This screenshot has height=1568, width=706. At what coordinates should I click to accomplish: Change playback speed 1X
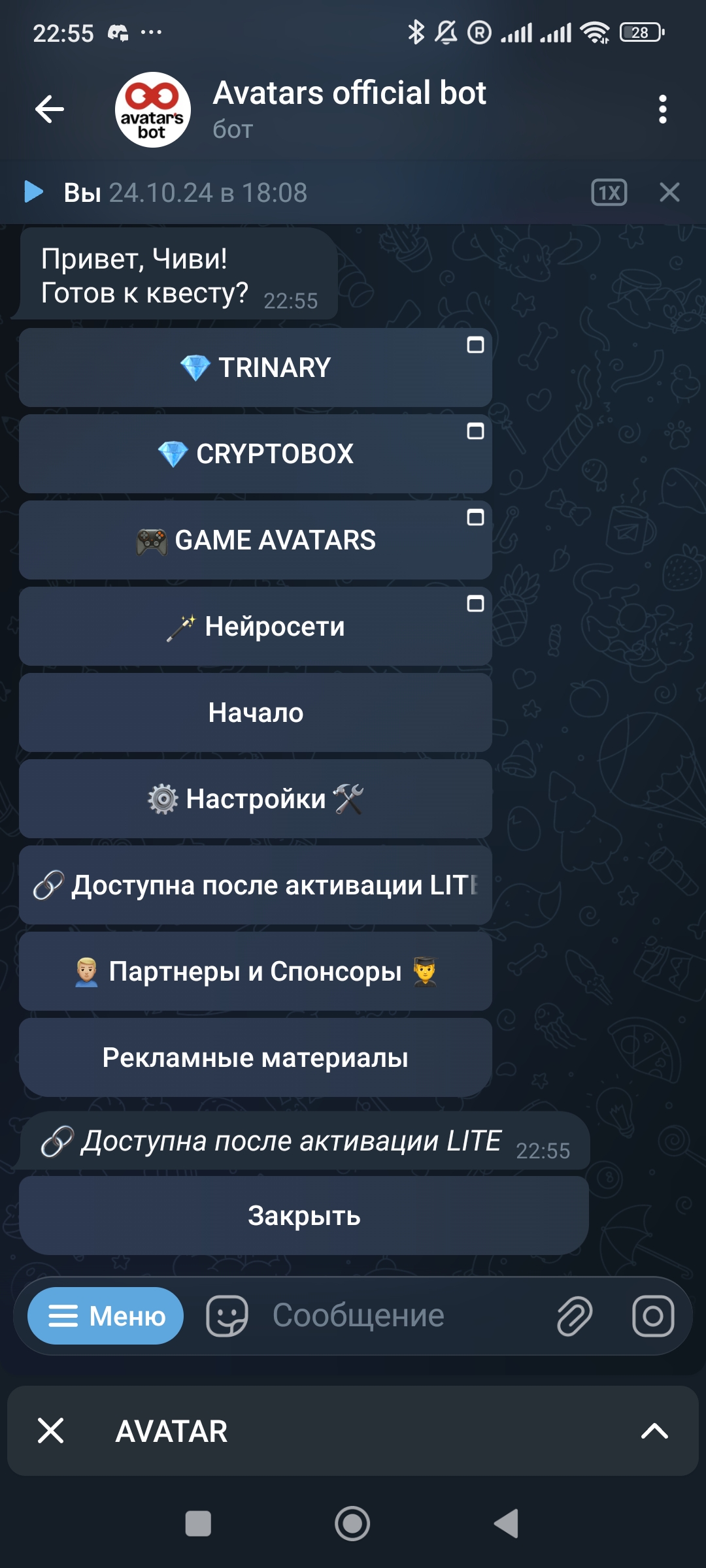(x=609, y=193)
